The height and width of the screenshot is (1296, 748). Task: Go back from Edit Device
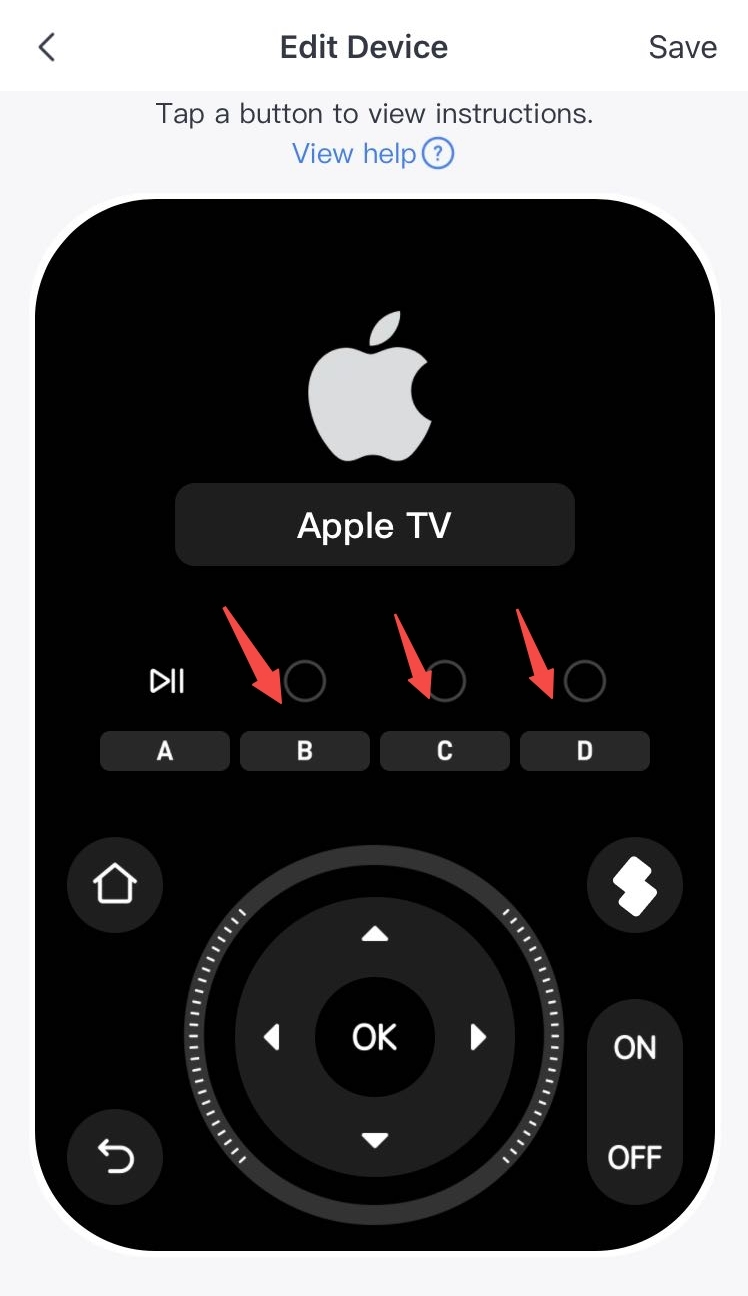point(46,47)
